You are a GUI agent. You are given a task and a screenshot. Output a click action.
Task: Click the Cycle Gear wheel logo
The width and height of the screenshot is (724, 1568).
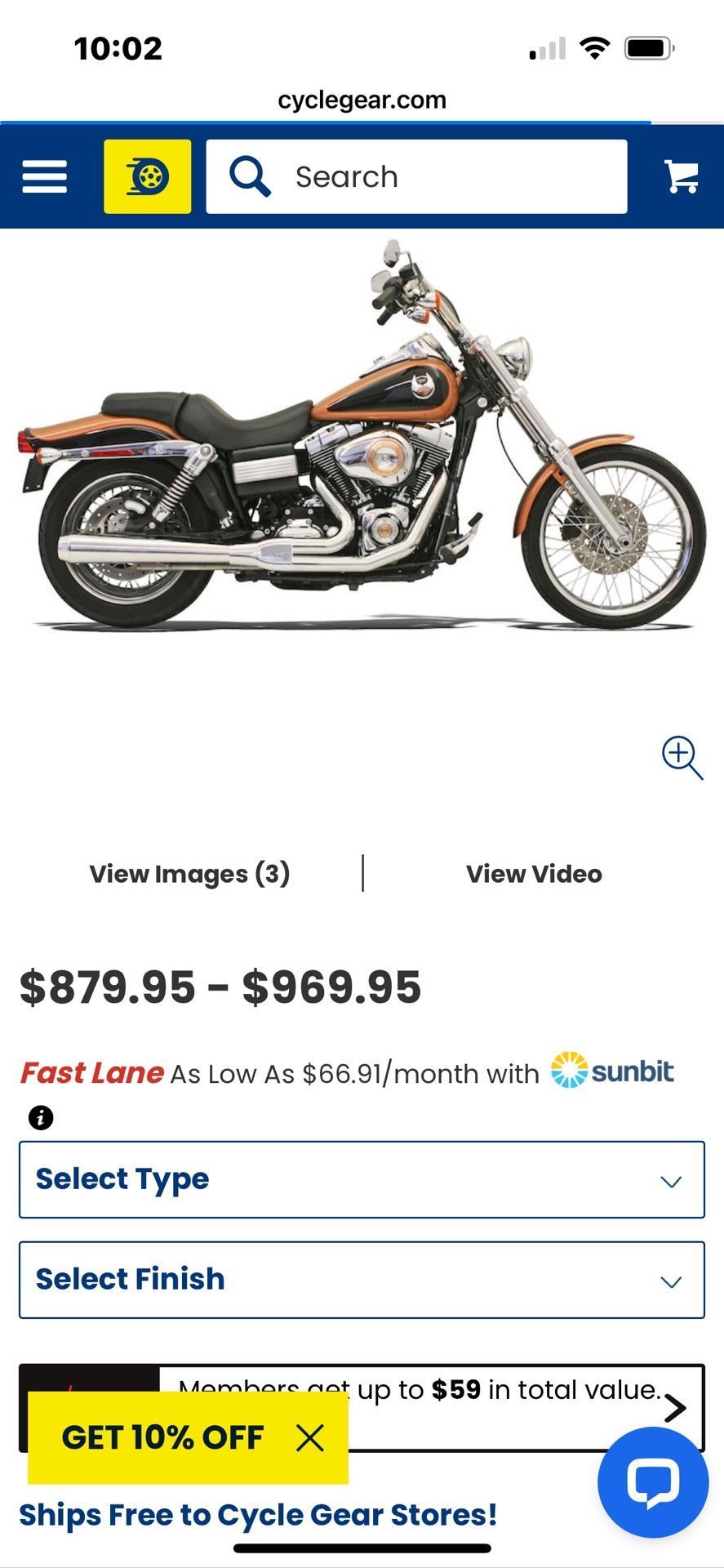click(147, 176)
